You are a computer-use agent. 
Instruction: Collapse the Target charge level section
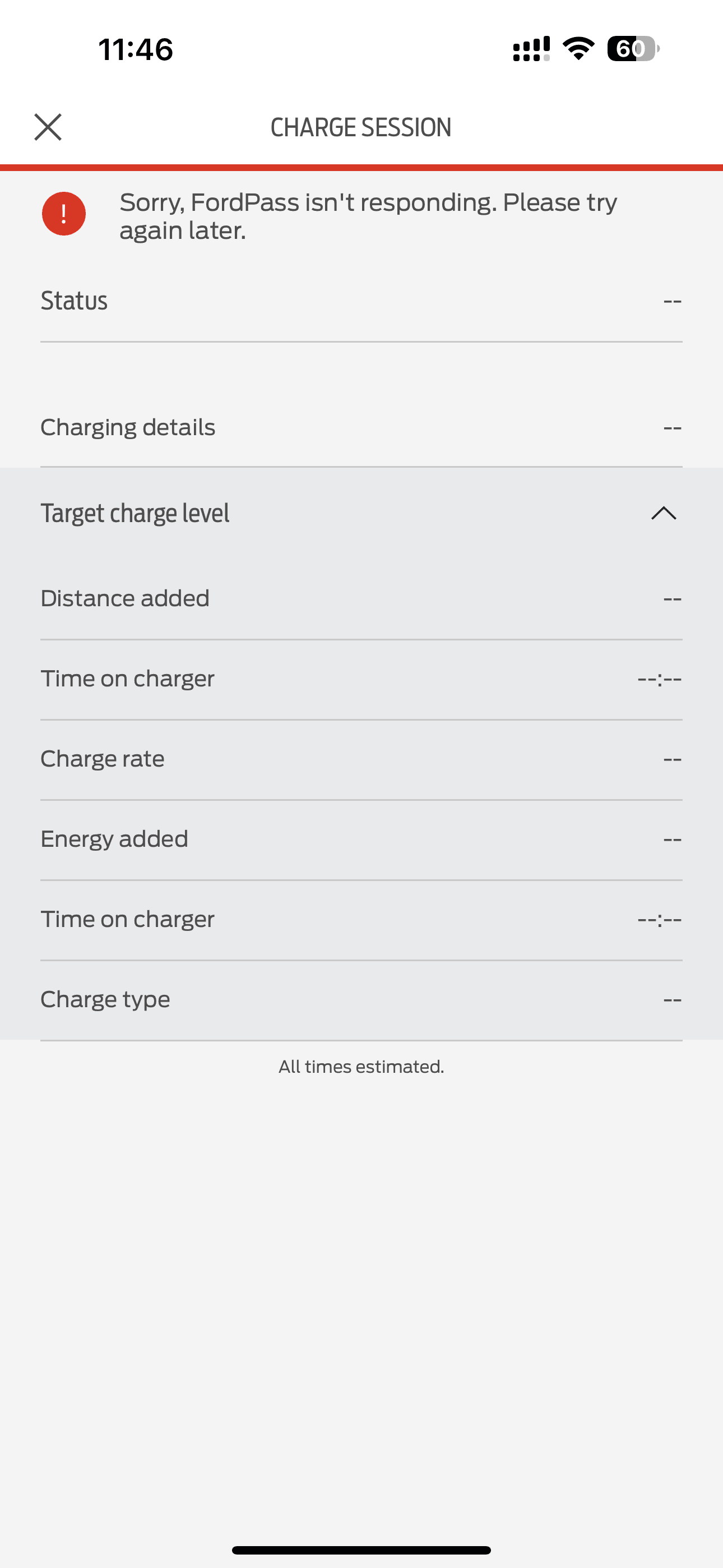664,513
